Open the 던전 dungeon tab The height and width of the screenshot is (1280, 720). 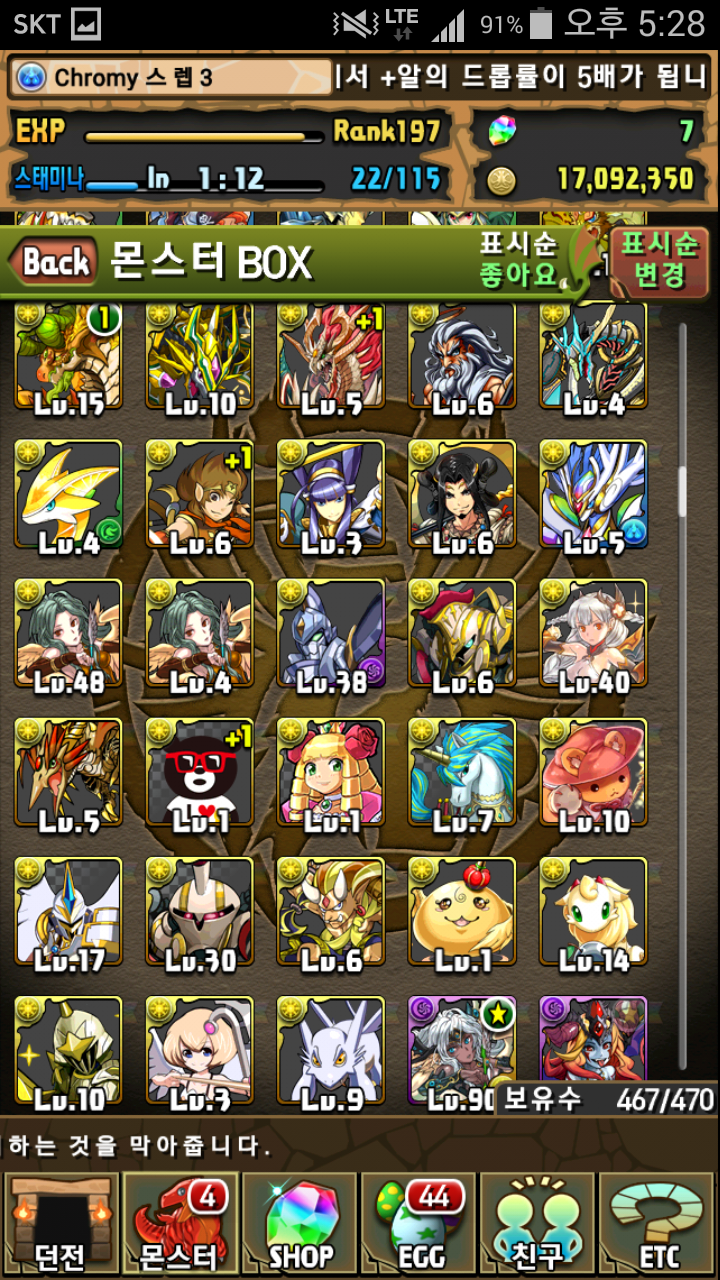tap(61, 1224)
